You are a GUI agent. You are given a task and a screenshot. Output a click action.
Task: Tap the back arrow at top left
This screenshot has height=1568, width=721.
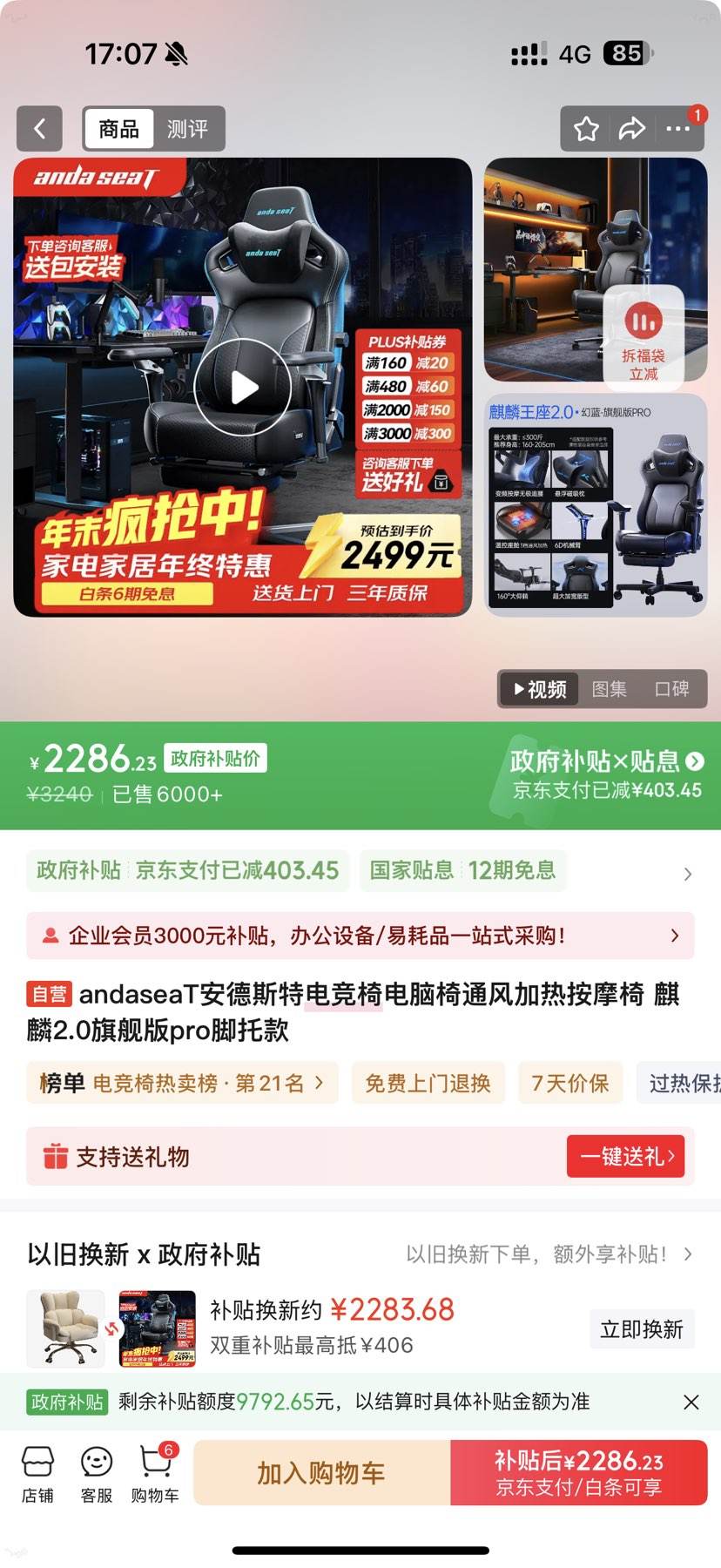tap(40, 128)
